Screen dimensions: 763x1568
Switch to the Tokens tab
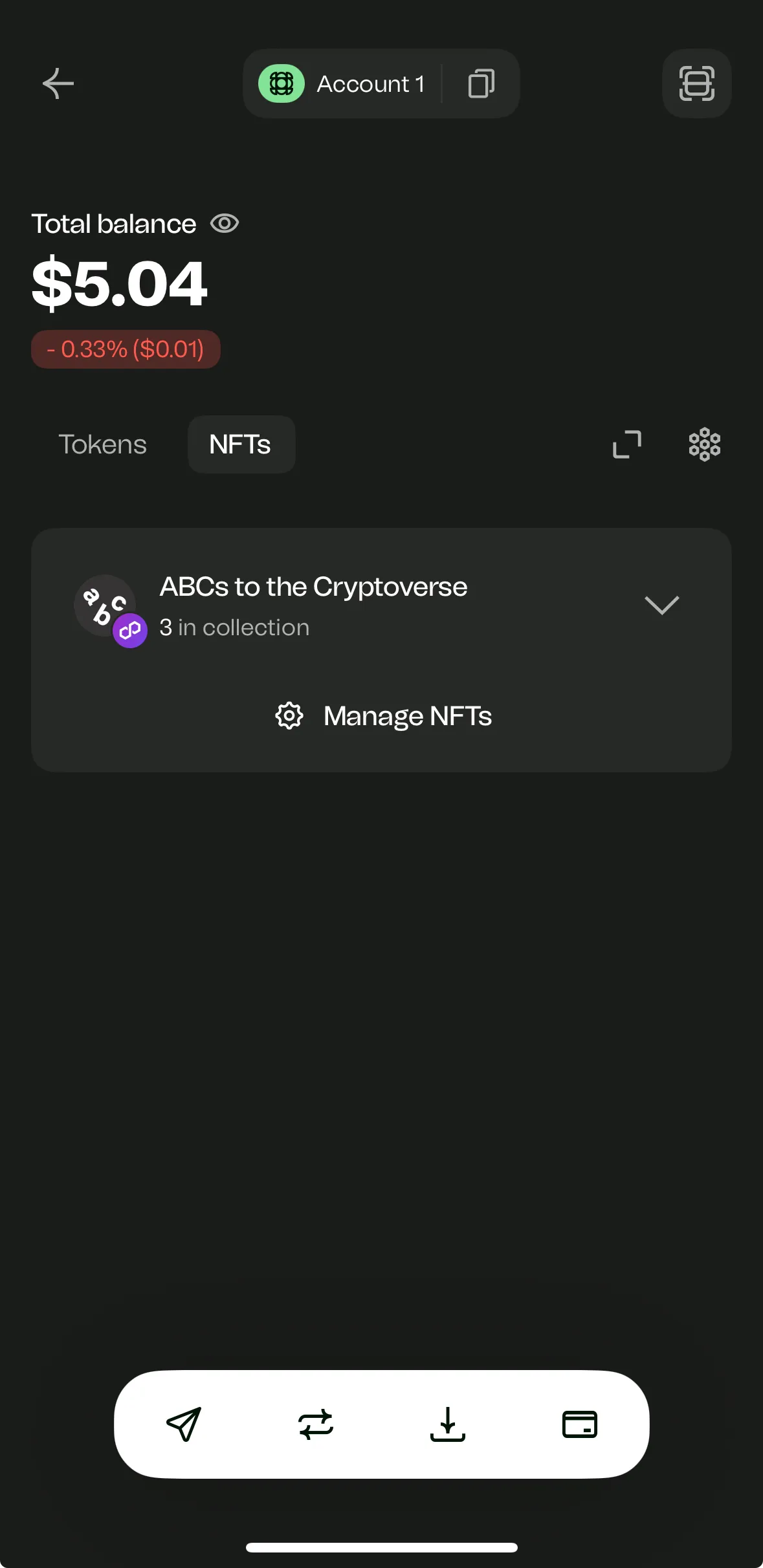click(102, 444)
